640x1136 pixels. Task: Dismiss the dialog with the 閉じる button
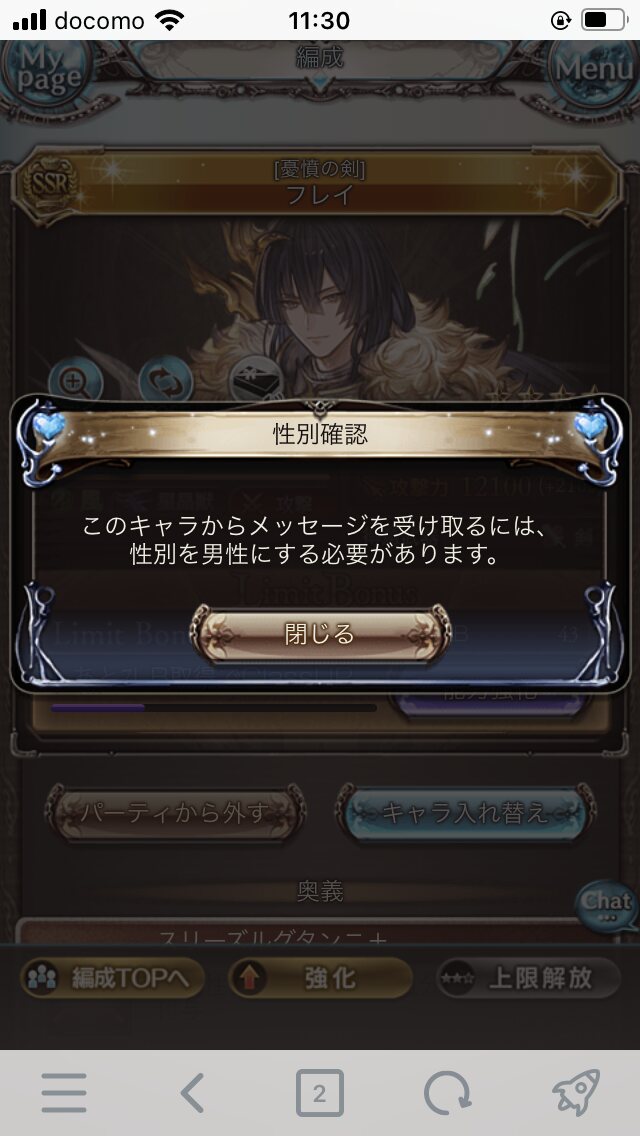[319, 635]
